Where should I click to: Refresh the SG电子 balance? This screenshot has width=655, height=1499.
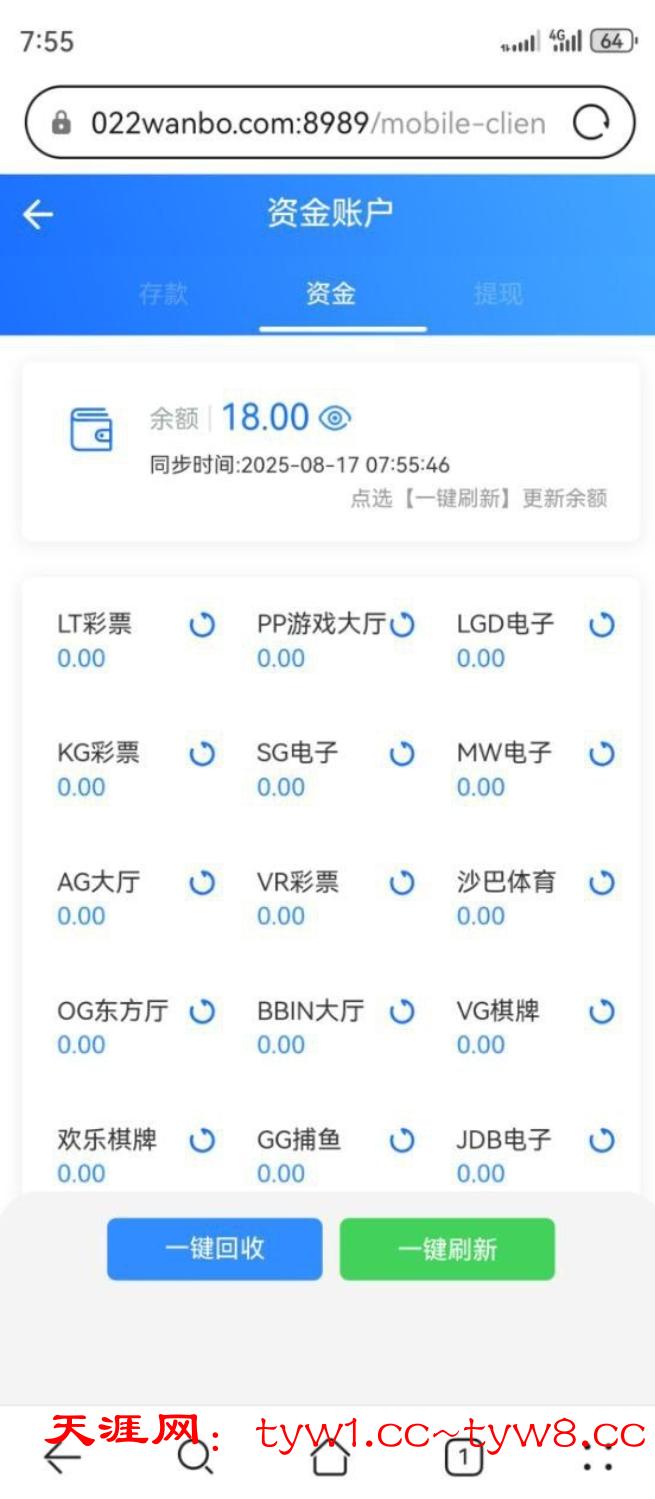[x=402, y=754]
